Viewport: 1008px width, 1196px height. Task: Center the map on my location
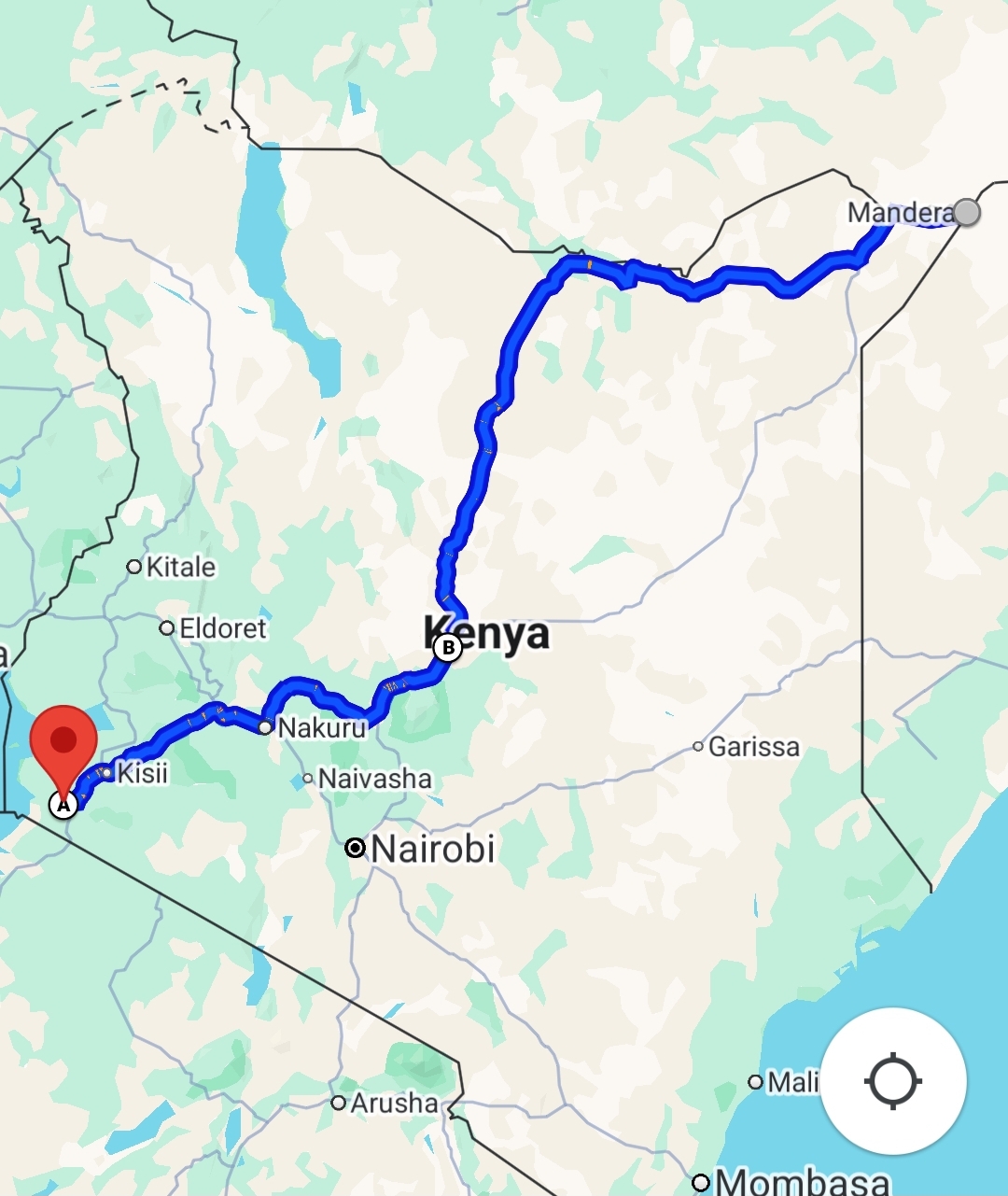(x=893, y=1081)
